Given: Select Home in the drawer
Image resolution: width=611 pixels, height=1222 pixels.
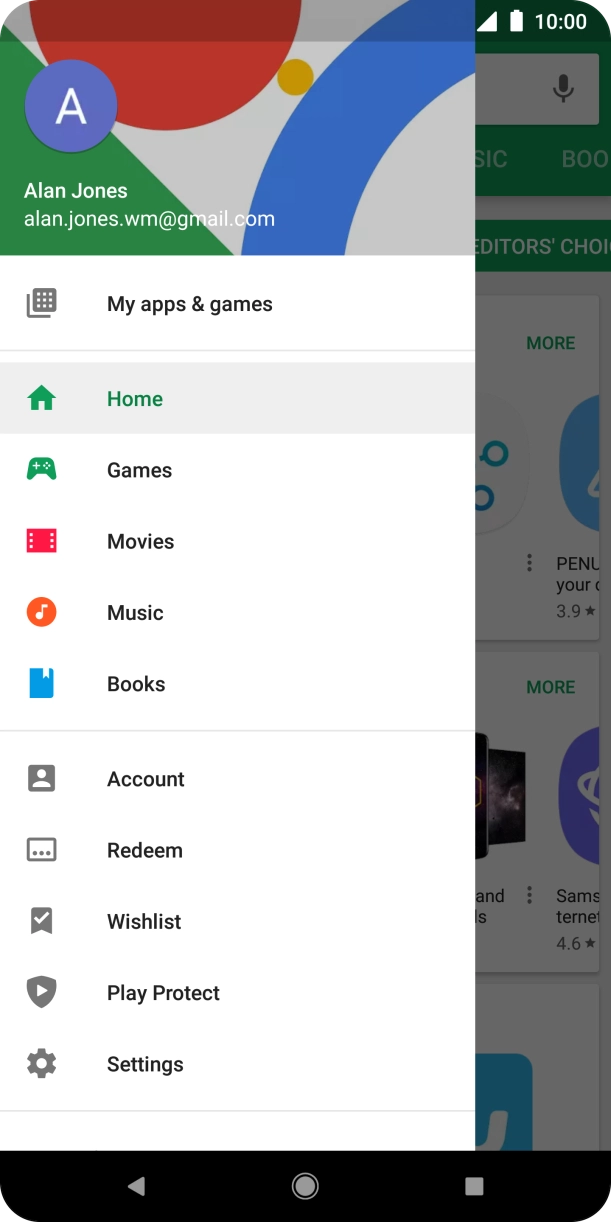Looking at the screenshot, I should click(x=237, y=399).
